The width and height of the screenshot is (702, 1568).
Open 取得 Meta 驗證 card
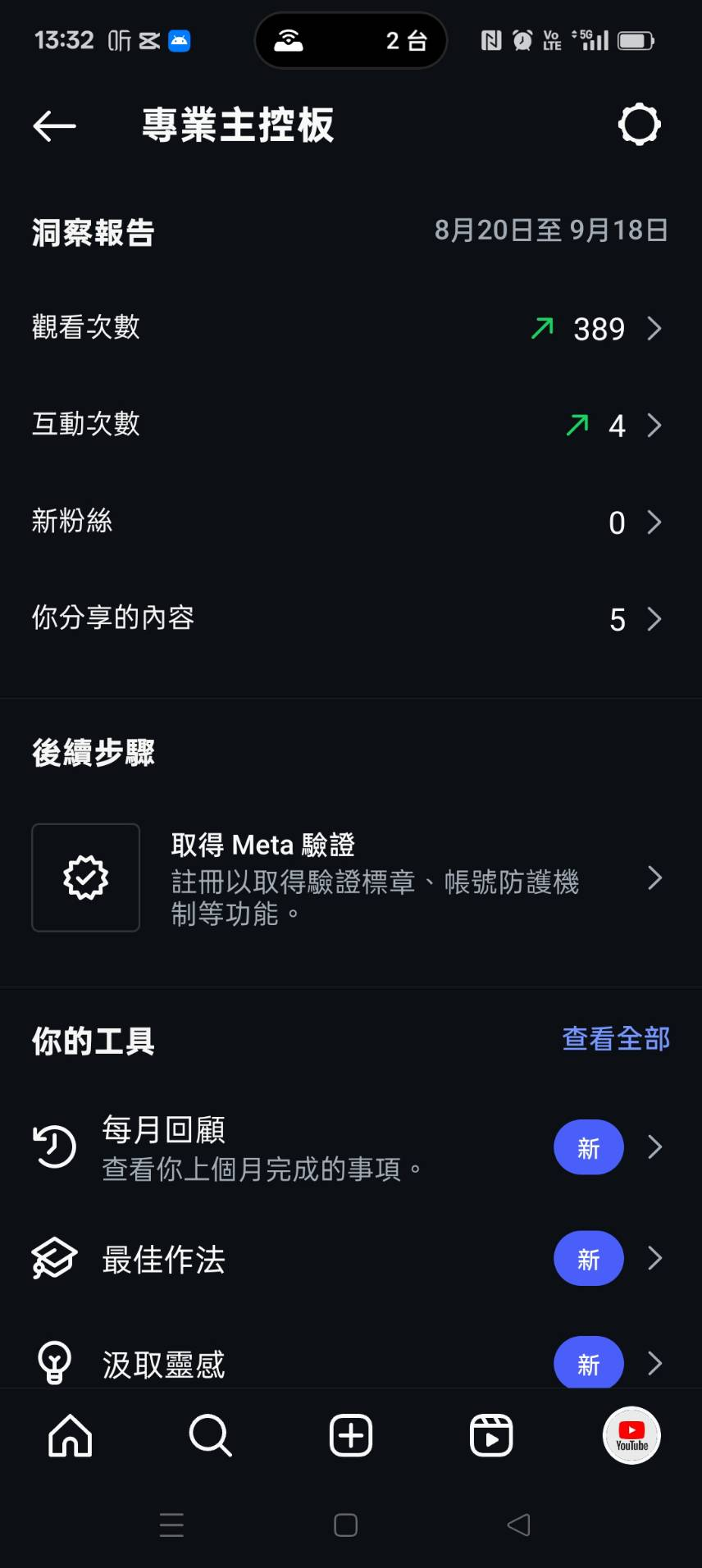click(351, 877)
